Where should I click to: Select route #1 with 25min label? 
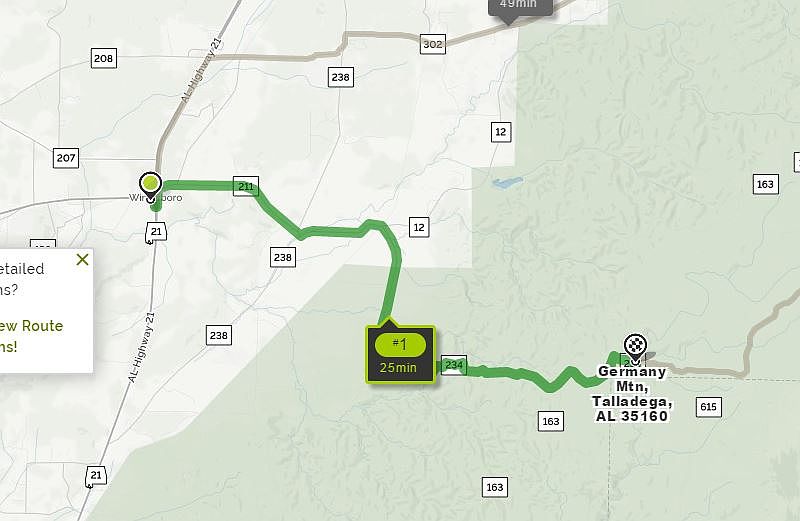tap(401, 353)
